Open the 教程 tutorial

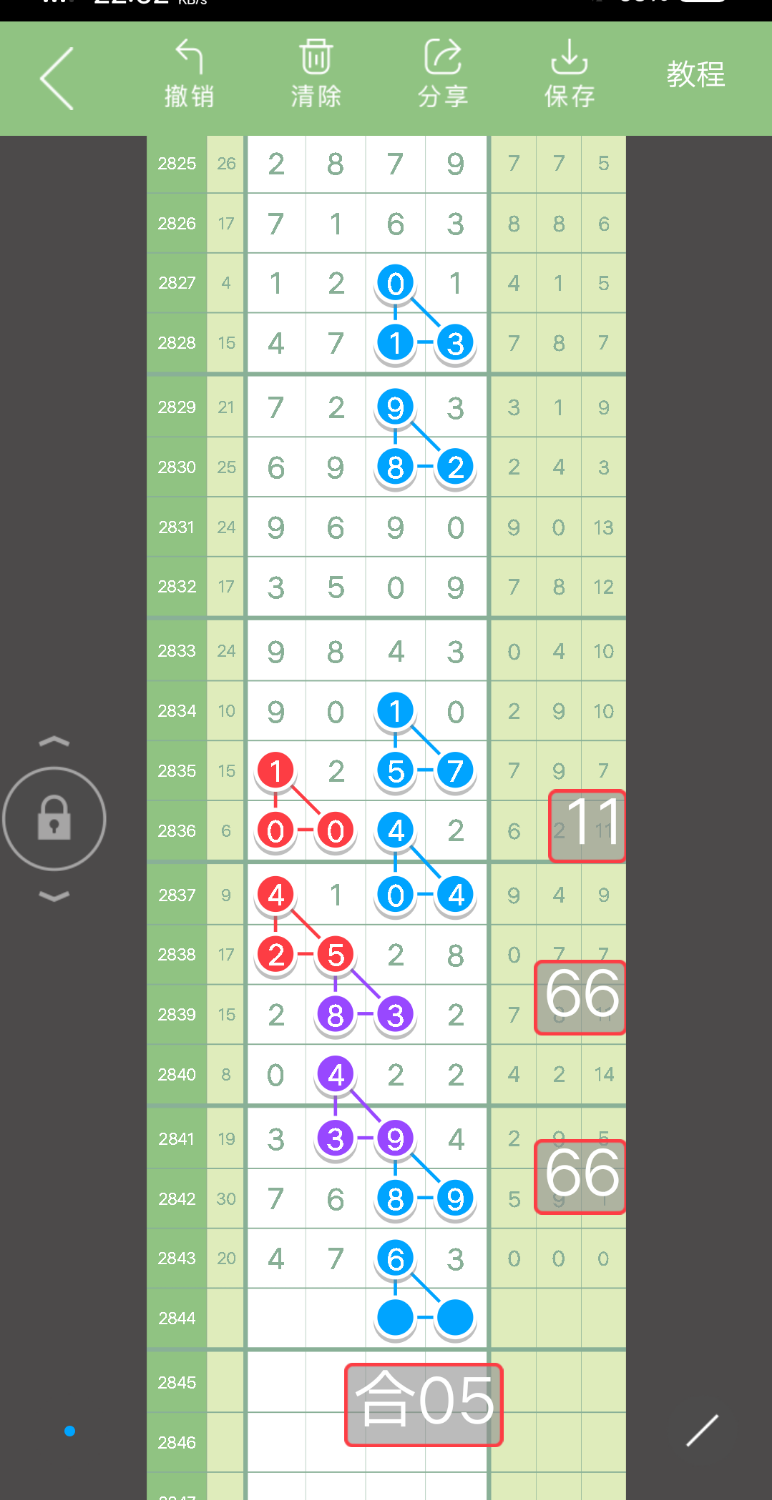tap(696, 75)
